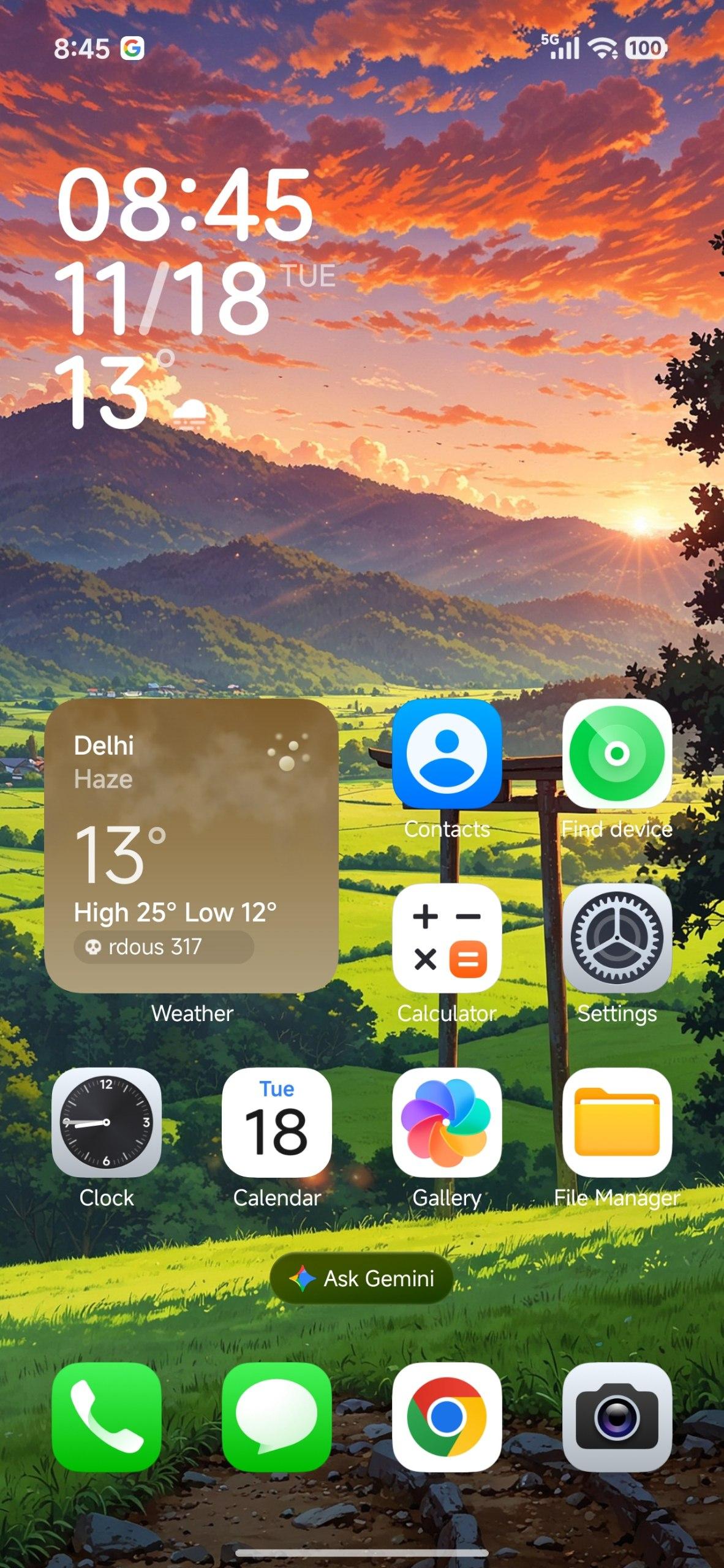Open the Gallery app
The image size is (724, 1568).
click(447, 1122)
